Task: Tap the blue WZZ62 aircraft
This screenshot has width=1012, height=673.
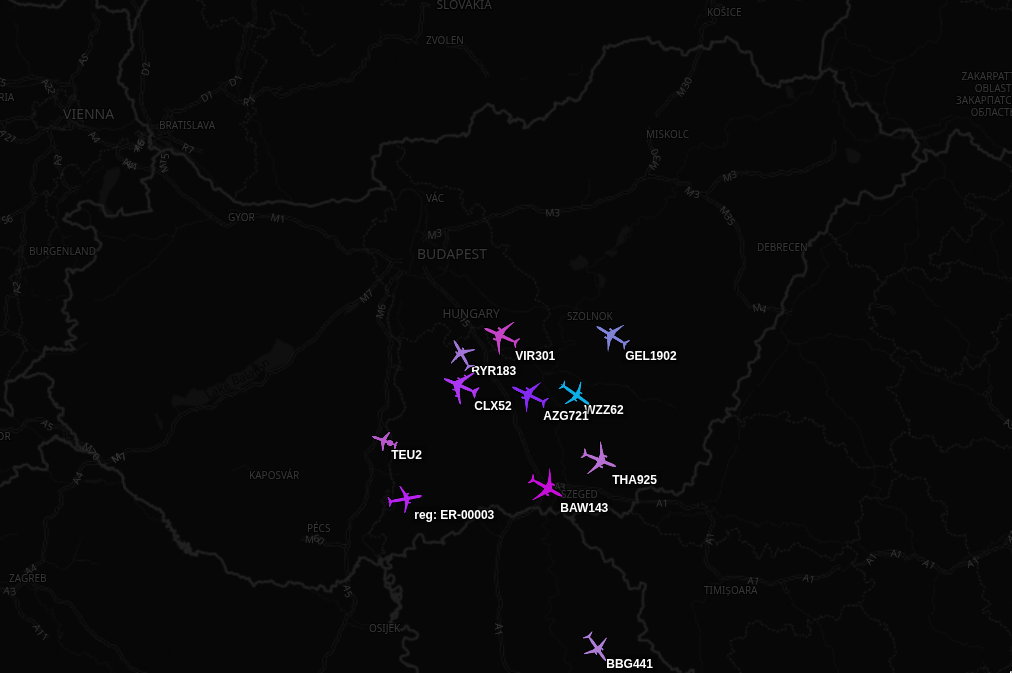Action: tap(574, 392)
